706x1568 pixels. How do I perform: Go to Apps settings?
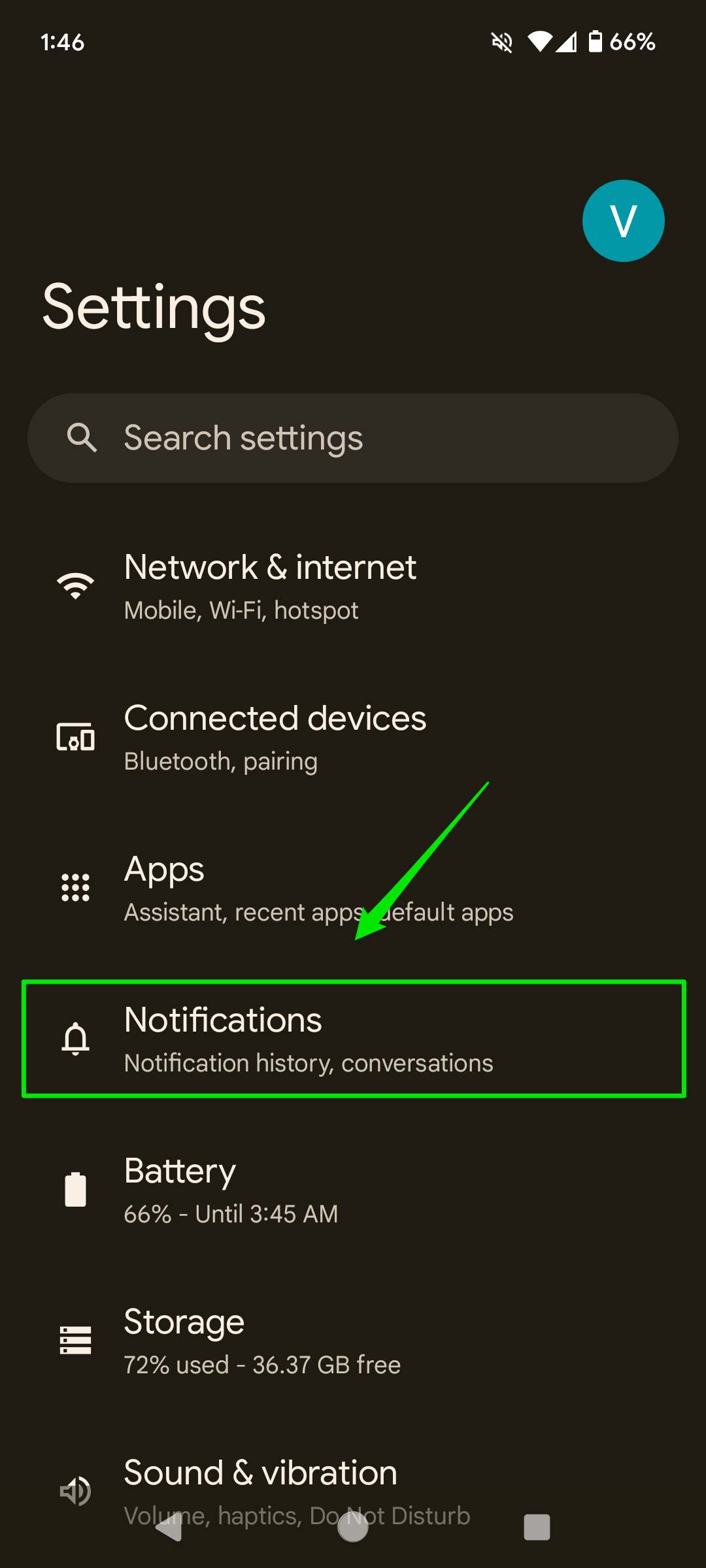click(x=353, y=889)
